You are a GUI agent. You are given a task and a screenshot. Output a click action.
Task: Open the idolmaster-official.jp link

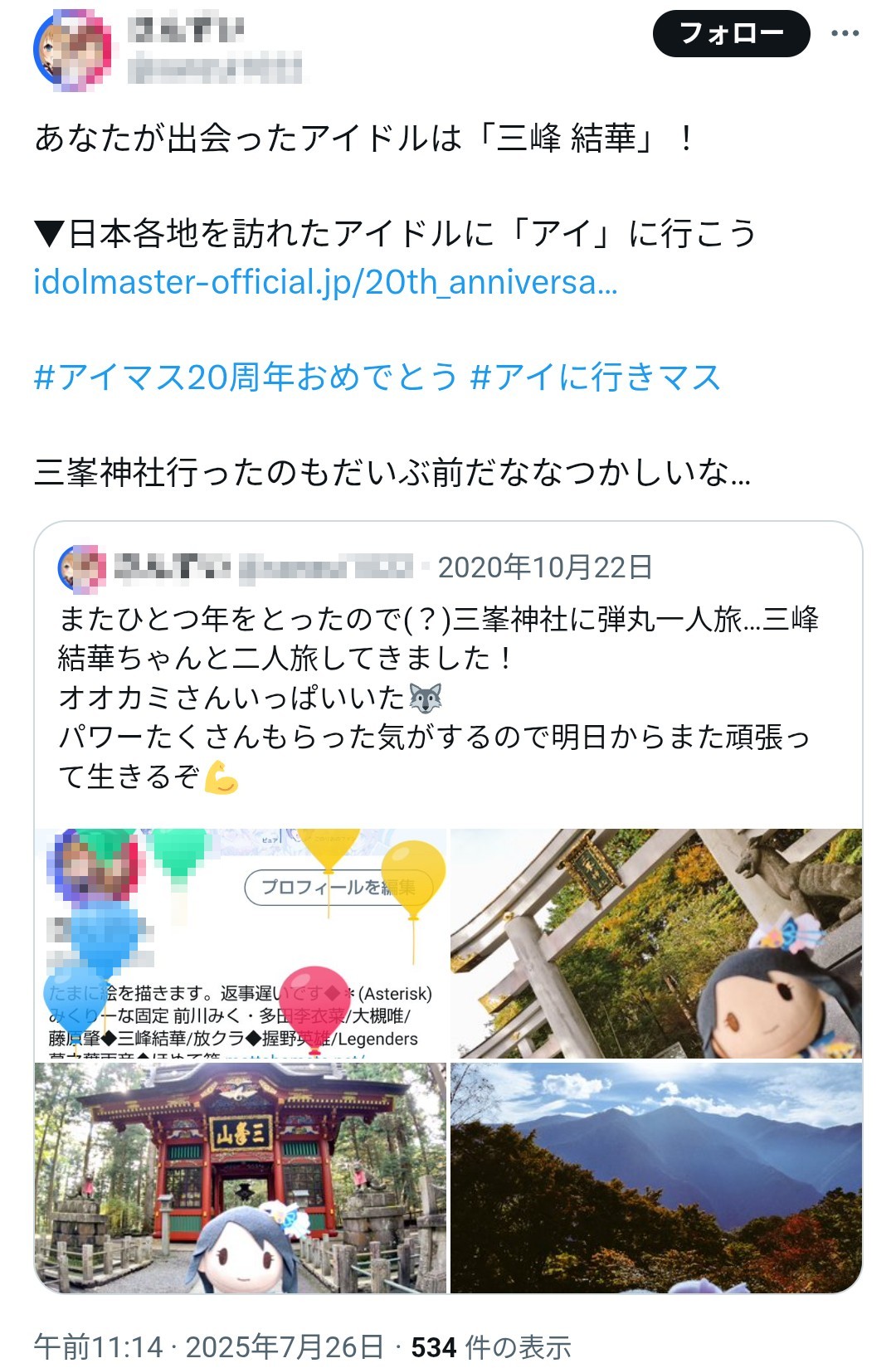325,282
